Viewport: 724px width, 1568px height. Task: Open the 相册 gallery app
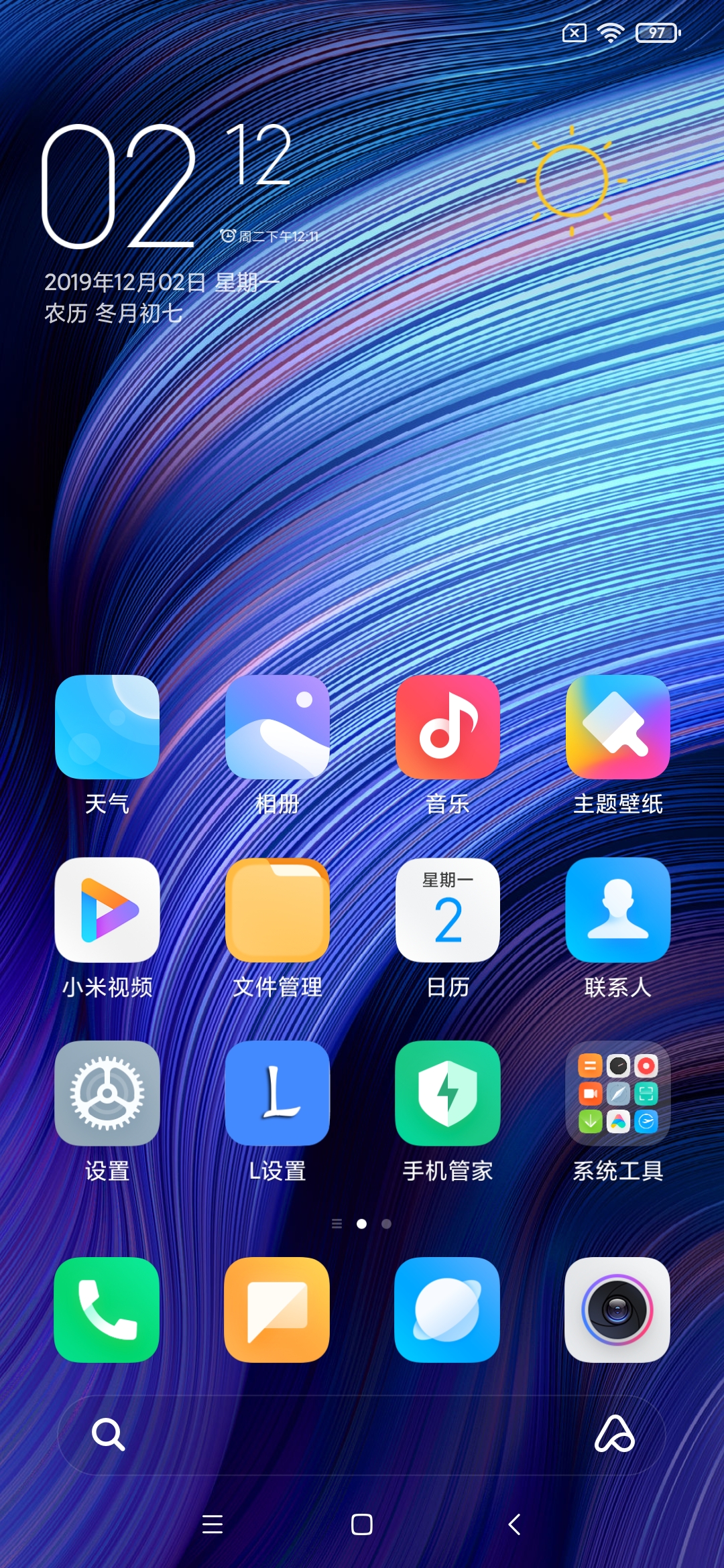pos(278,727)
